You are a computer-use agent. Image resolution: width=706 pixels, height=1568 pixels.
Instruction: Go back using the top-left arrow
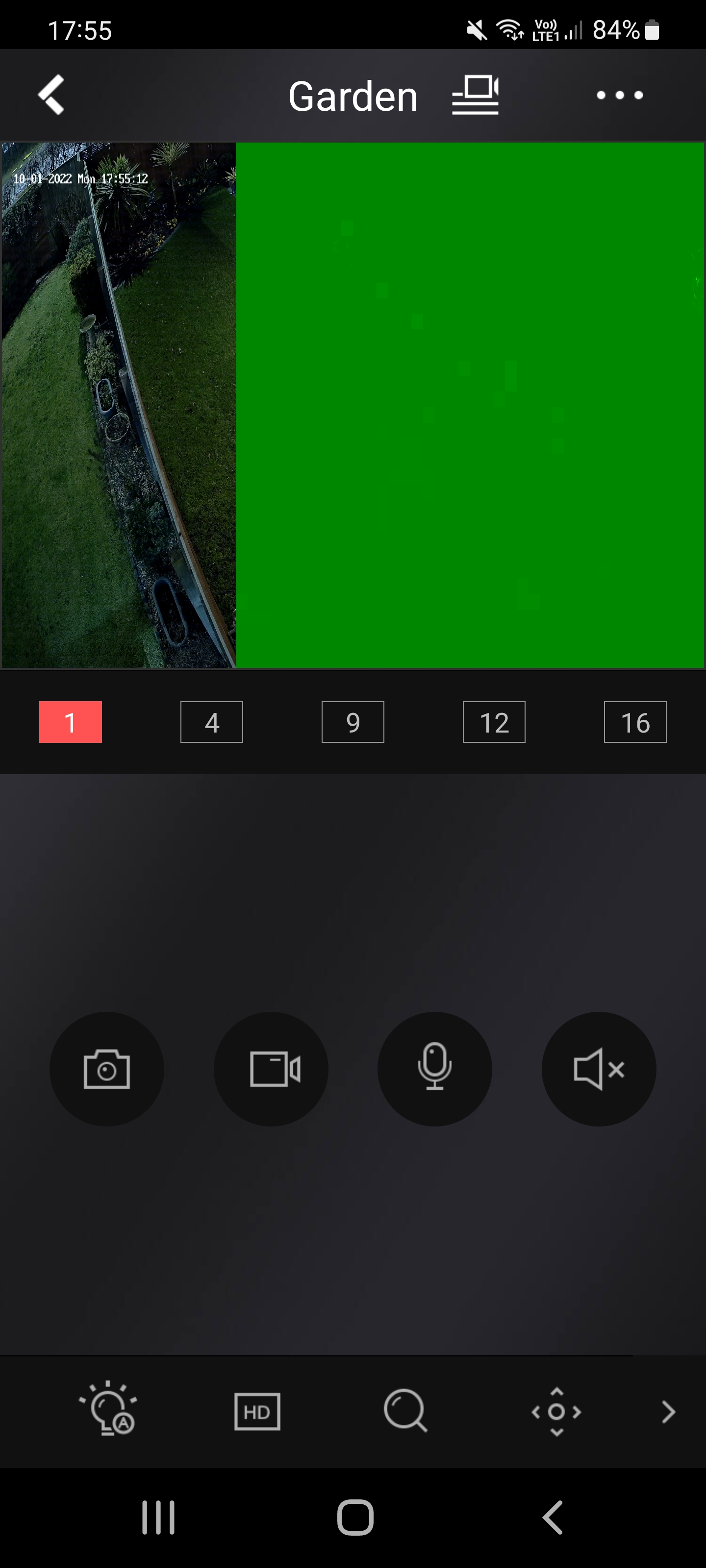pos(52,95)
